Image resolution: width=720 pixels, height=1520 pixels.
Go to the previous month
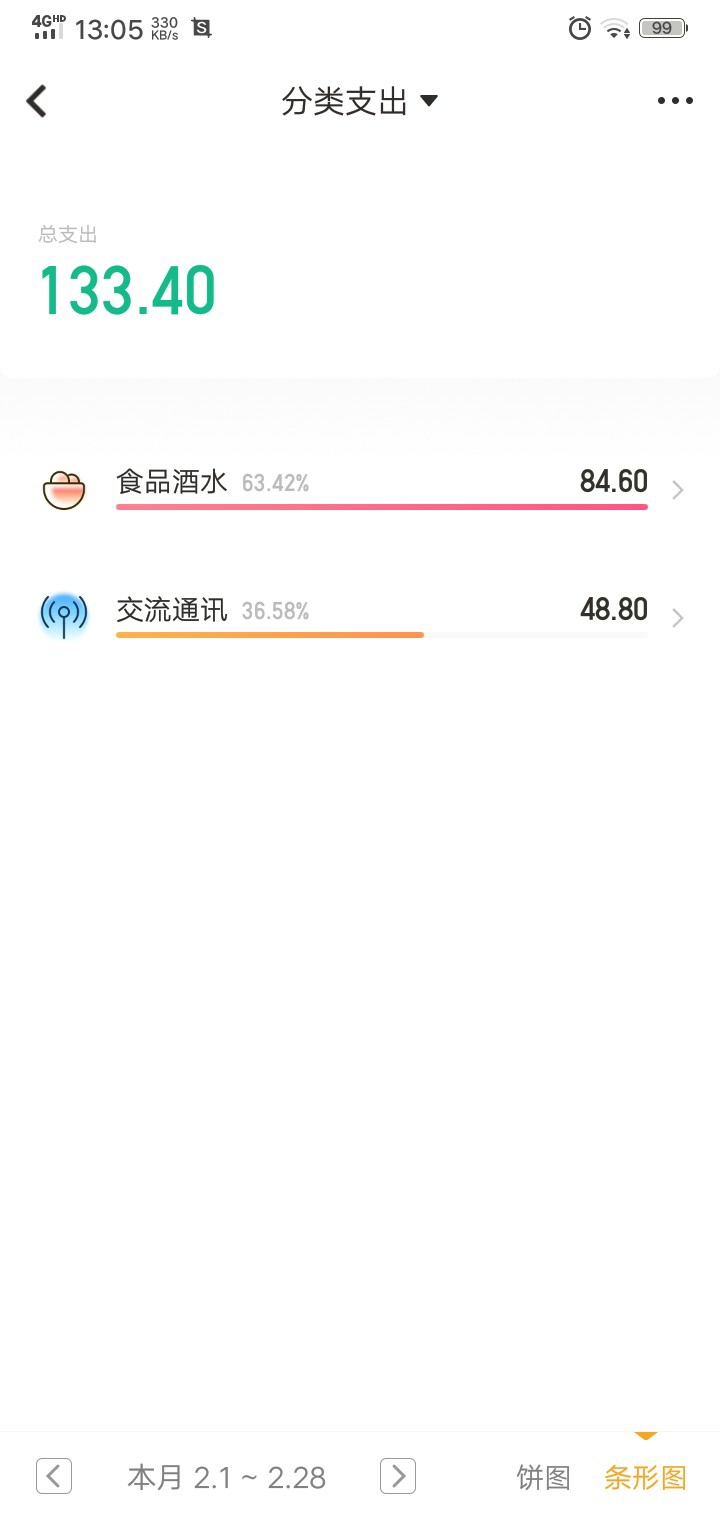pos(54,1476)
